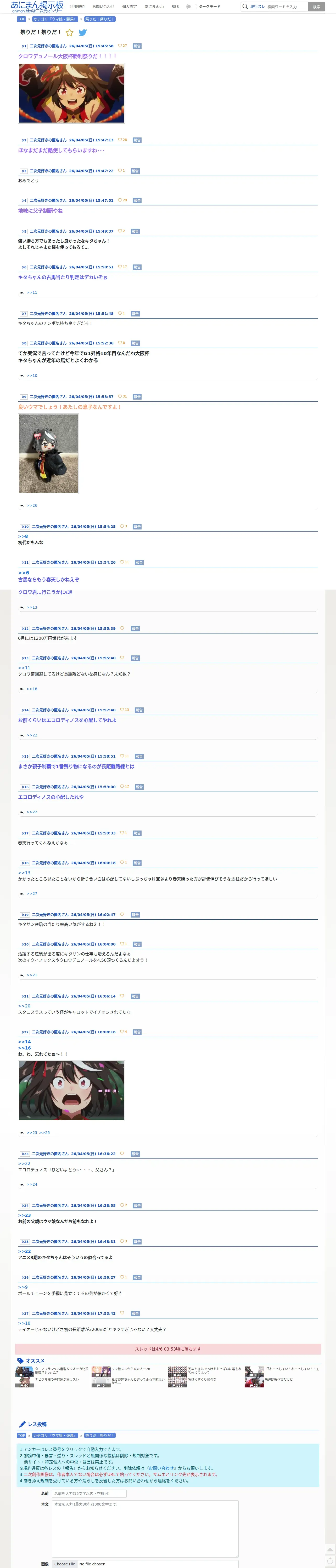
Task: Like post 2 with its heart icon
Action: 120,140
